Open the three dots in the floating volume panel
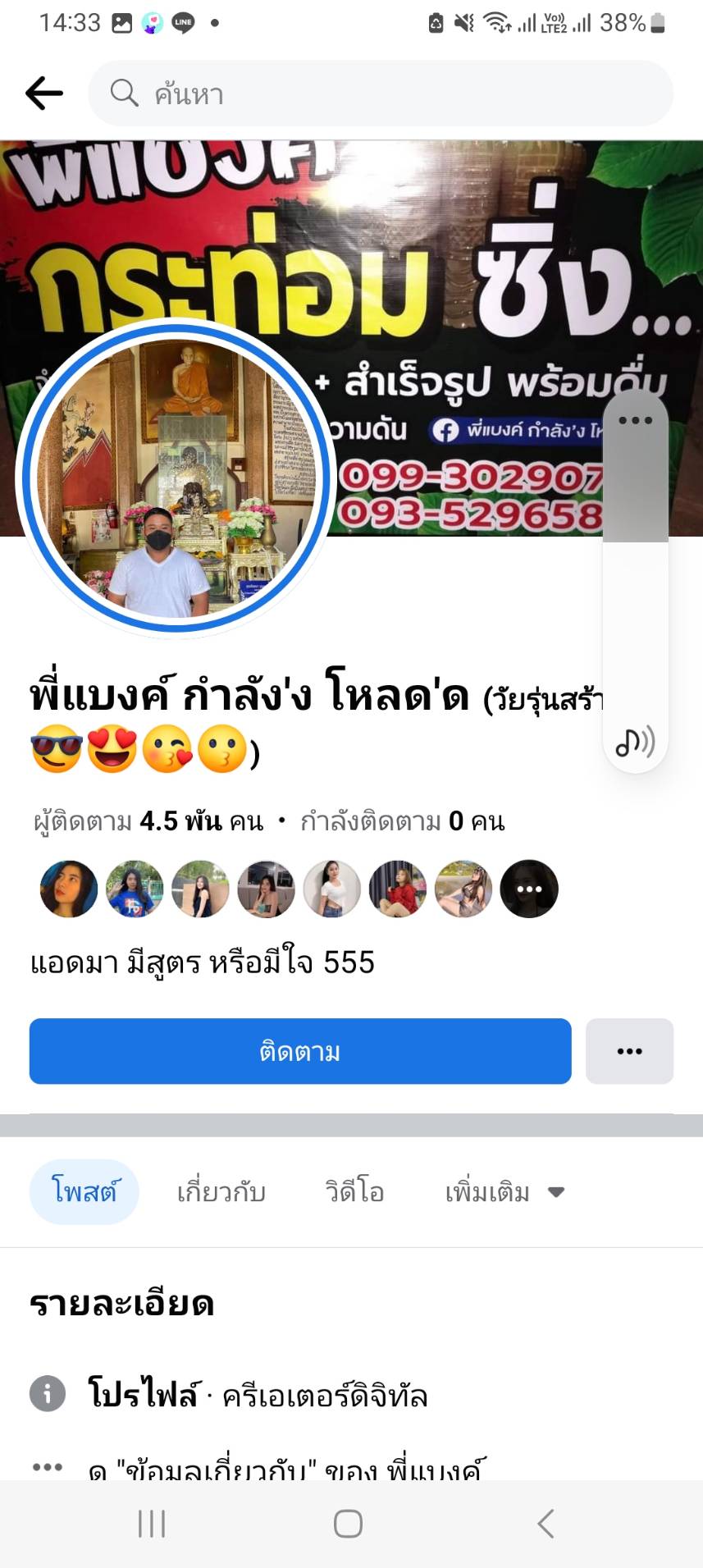 [635, 421]
